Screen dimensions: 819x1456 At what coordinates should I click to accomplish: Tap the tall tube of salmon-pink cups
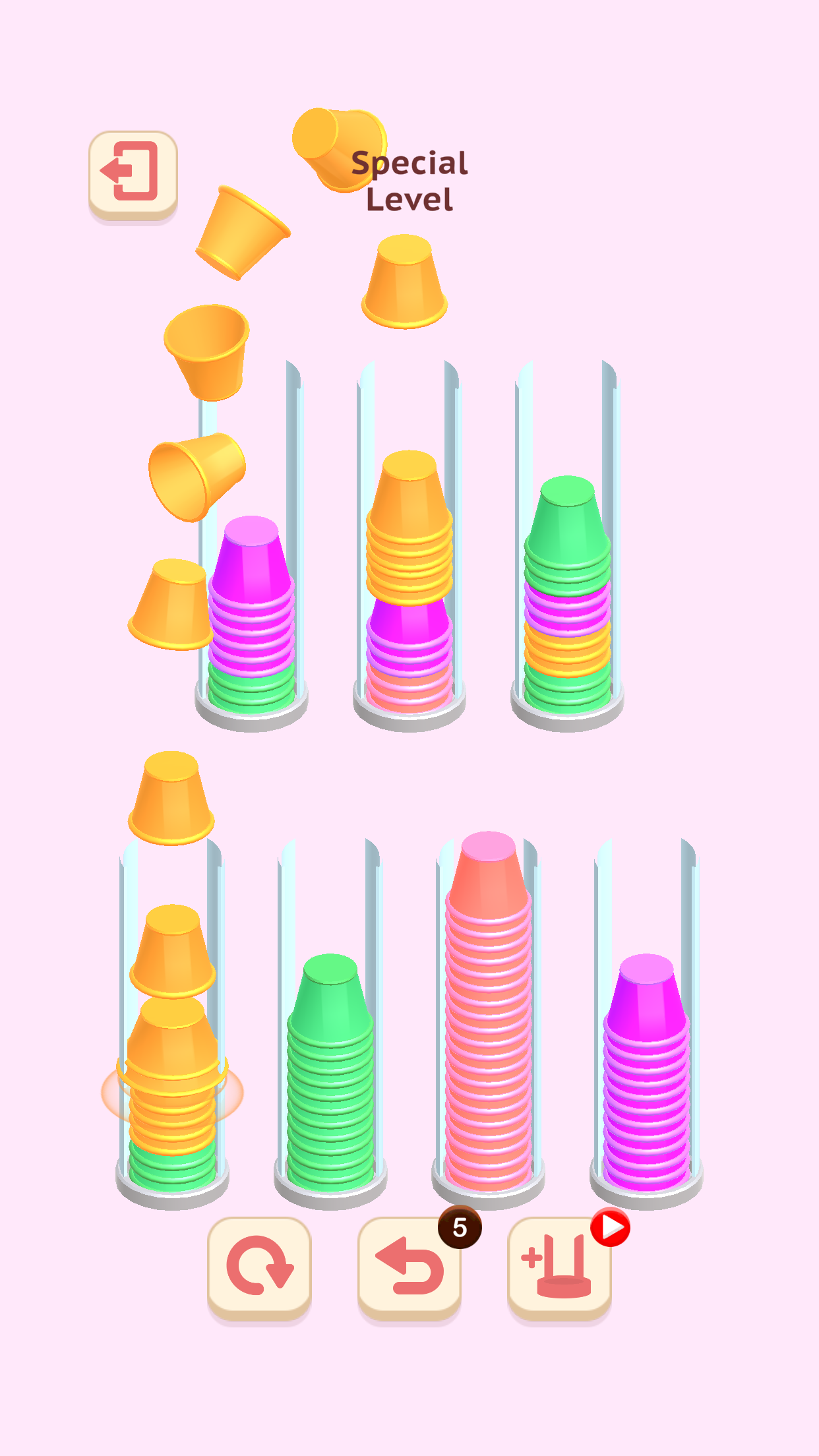click(488, 1016)
